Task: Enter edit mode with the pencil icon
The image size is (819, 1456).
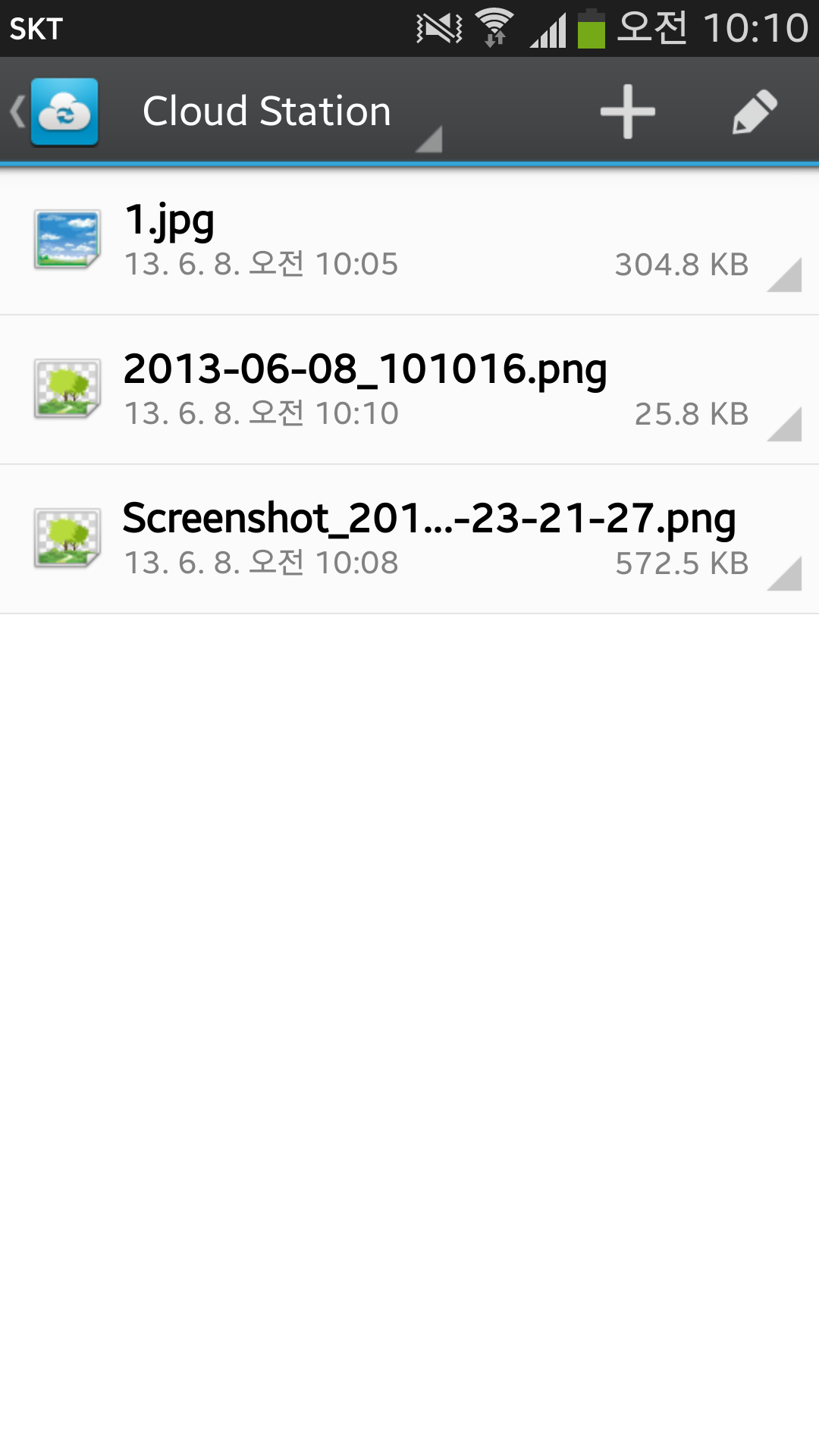Action: coord(755,112)
